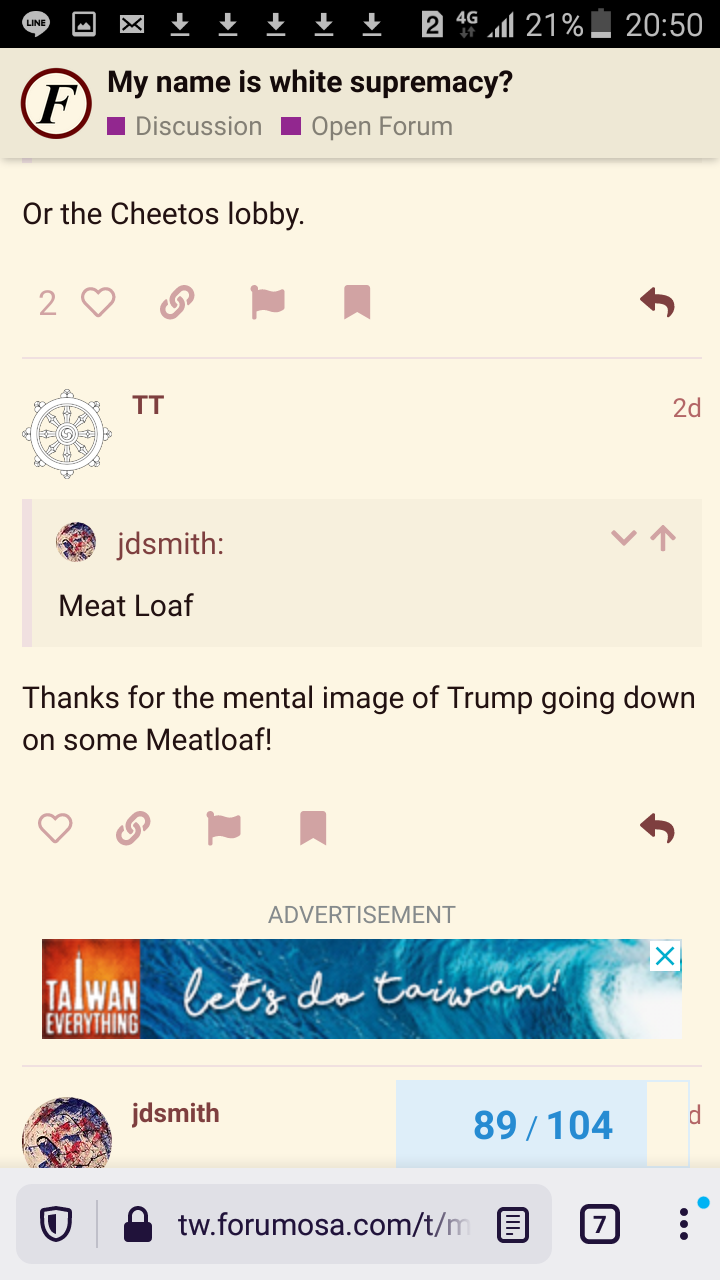The image size is (720, 1280).
Task: Close the Taiwan Everything advertisement
Action: [x=665, y=956]
